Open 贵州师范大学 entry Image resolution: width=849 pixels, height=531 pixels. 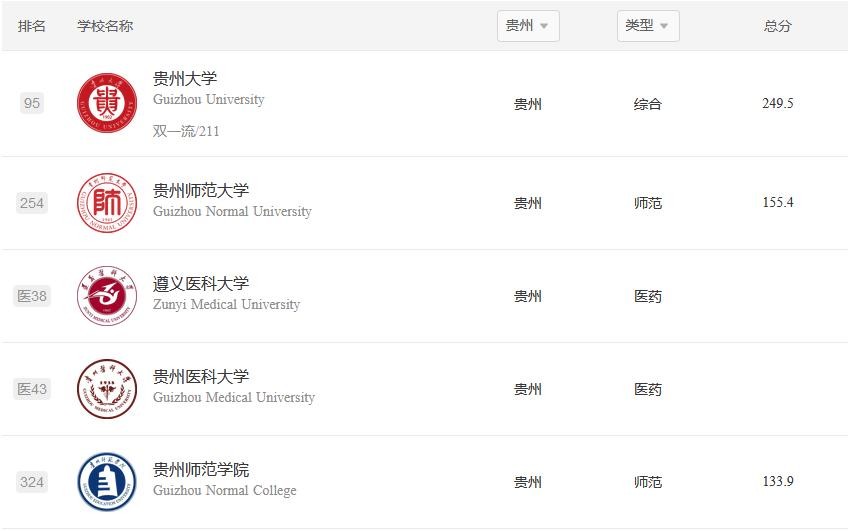pos(201,190)
